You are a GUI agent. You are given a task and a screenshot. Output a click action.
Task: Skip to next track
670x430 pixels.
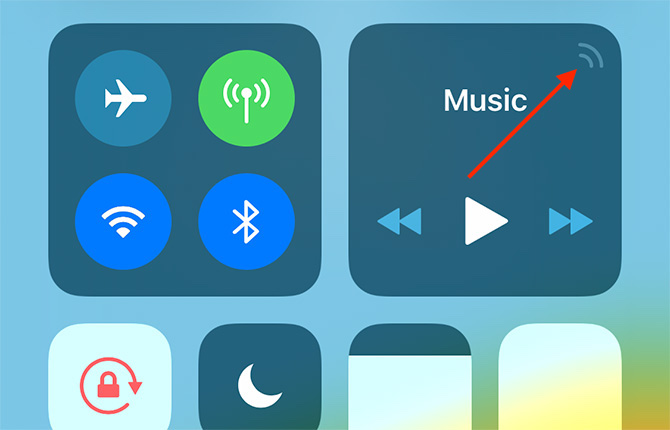(571, 220)
